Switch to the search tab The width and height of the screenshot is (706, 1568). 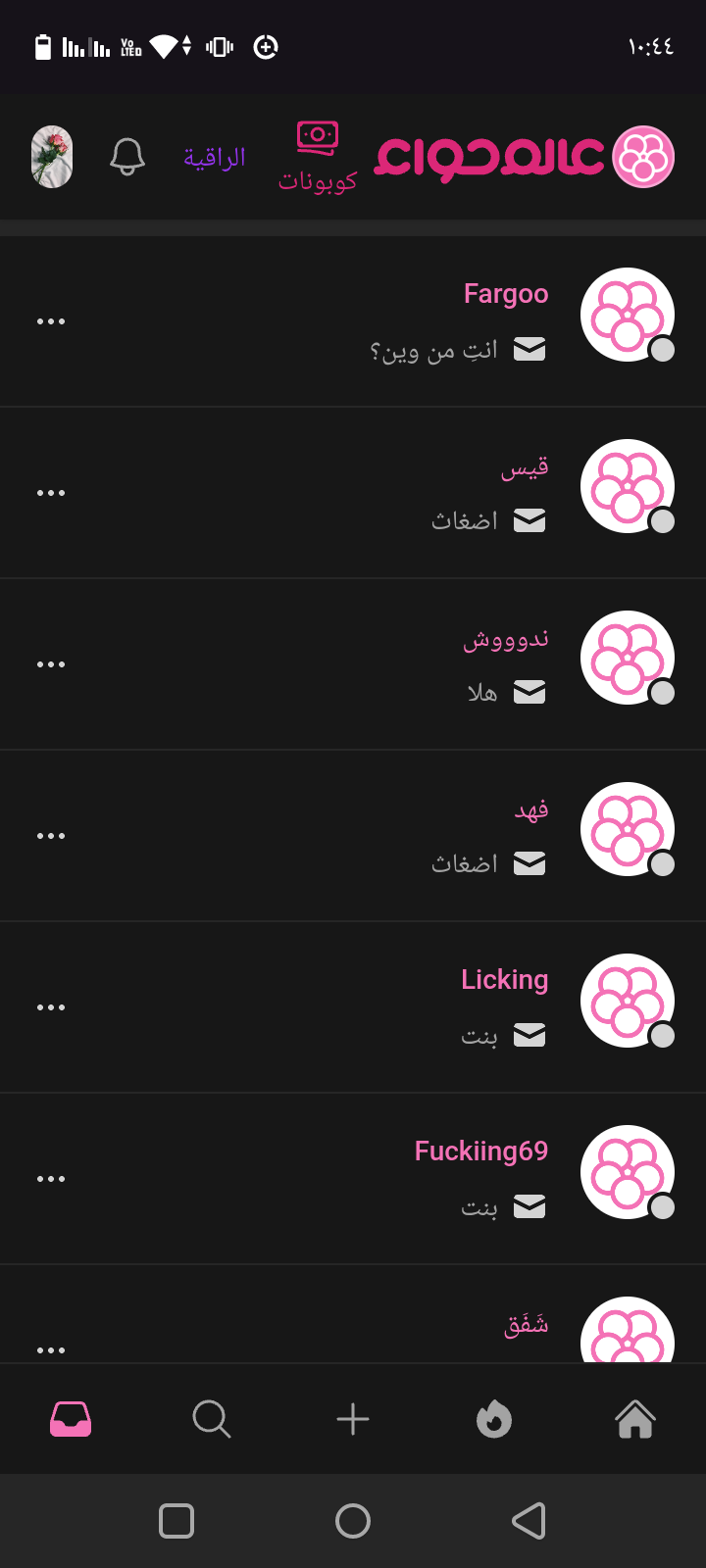point(212,1419)
